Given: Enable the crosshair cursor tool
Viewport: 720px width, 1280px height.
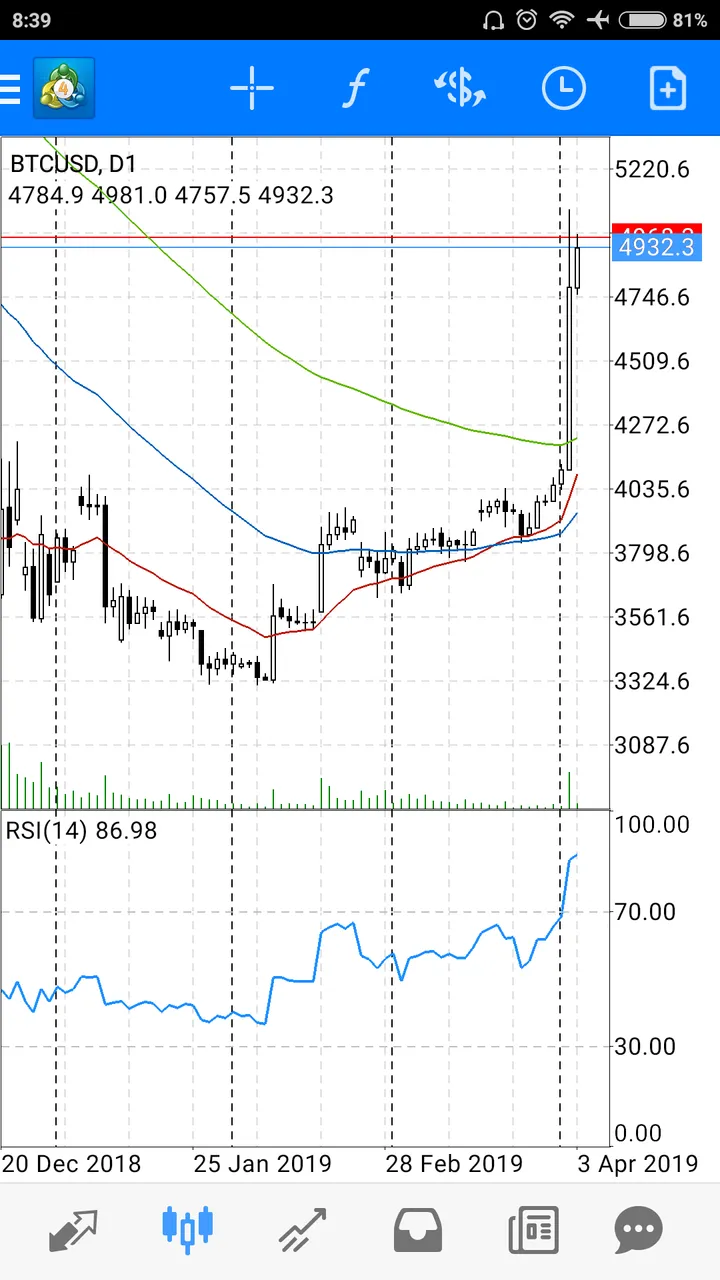Looking at the screenshot, I should click(252, 89).
